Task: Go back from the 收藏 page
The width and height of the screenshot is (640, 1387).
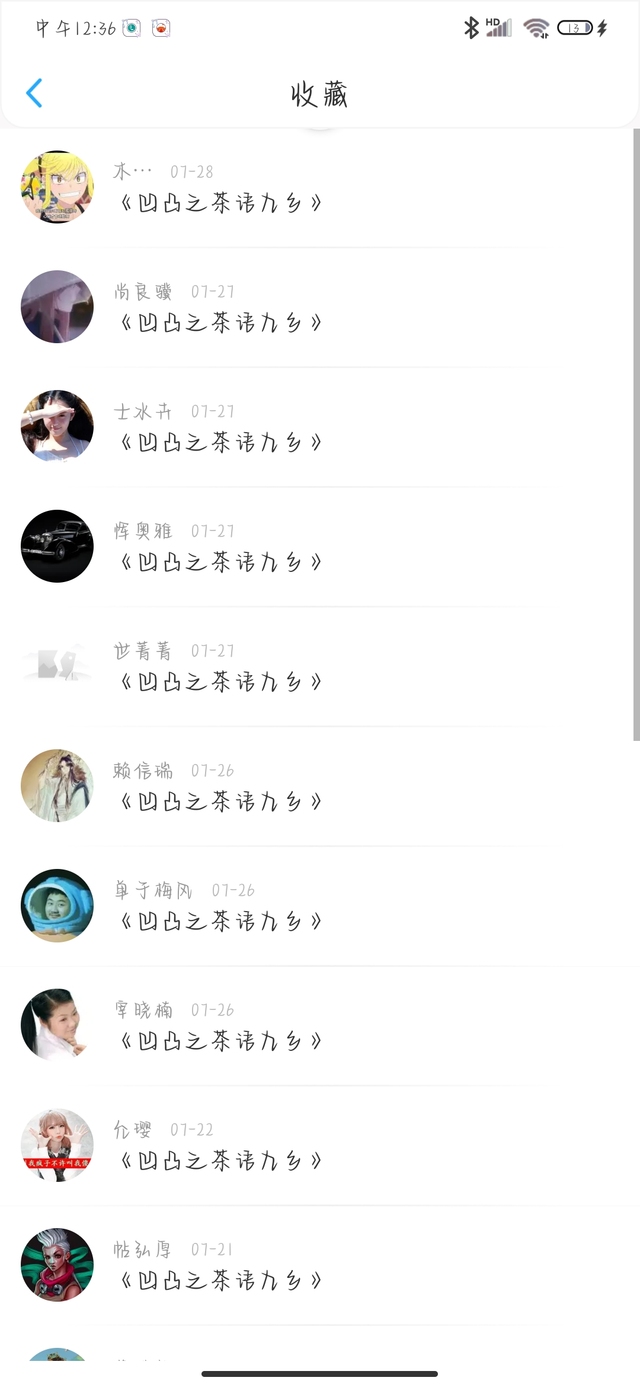Action: click(34, 94)
